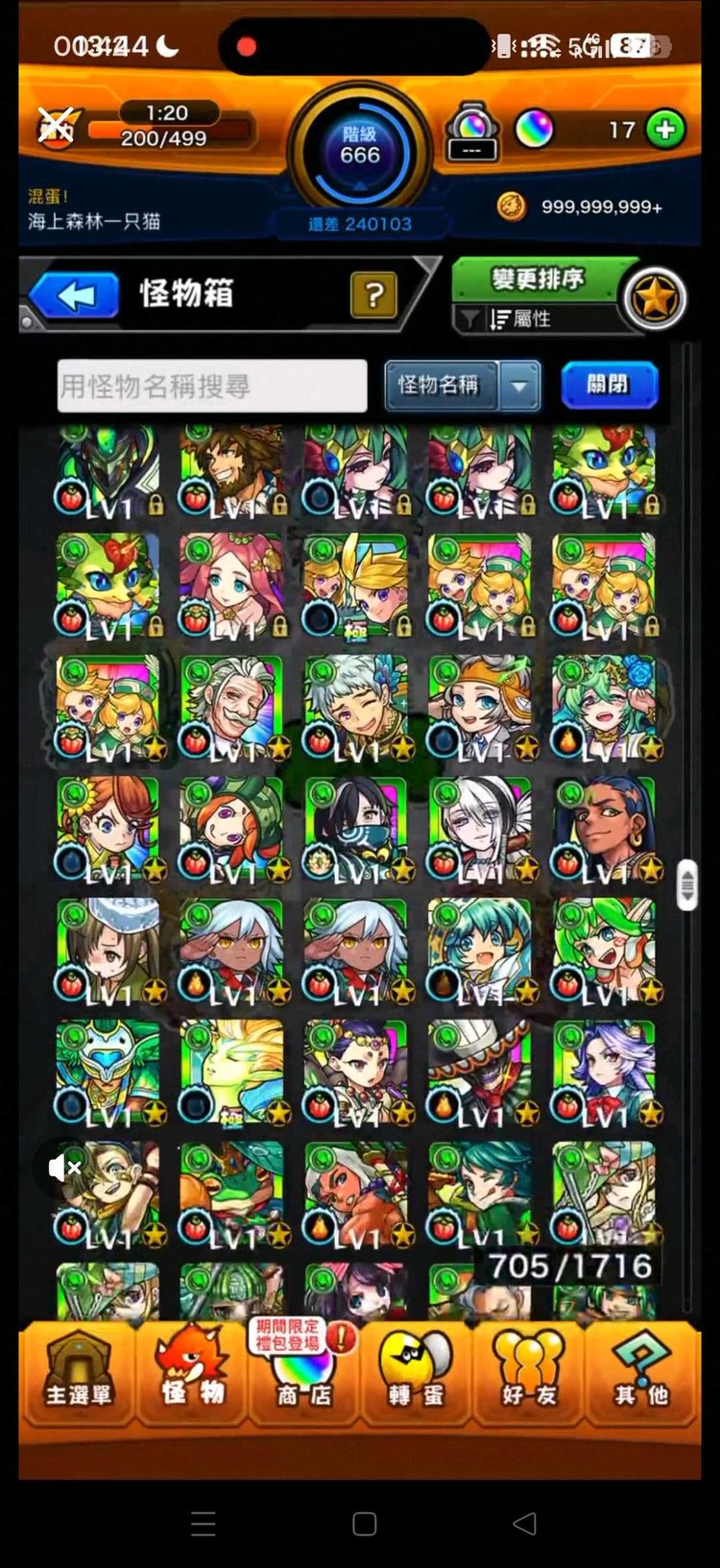This screenshot has width=720, height=1568.
Task: Unmute the video sound icon
Action: coord(64,1168)
